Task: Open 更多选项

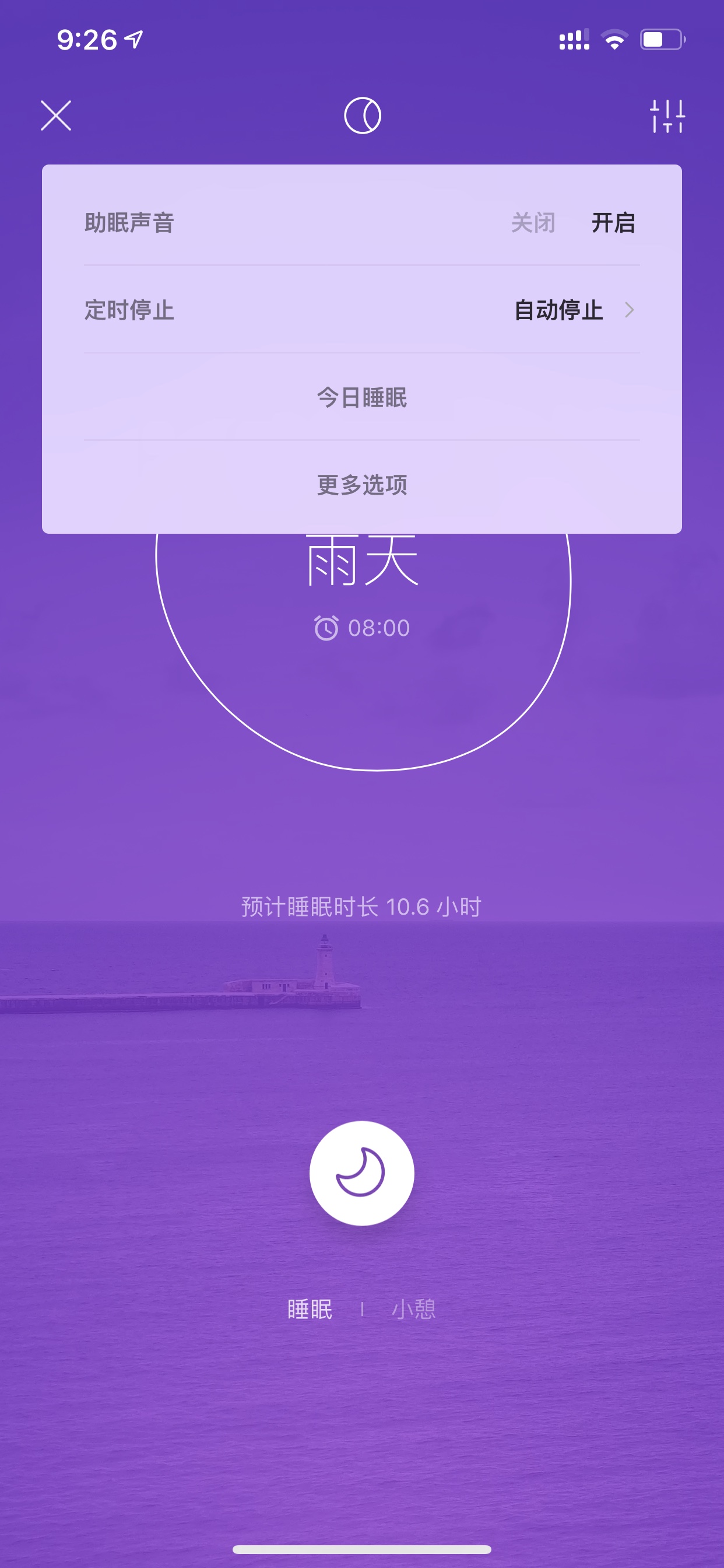Action: (x=362, y=485)
